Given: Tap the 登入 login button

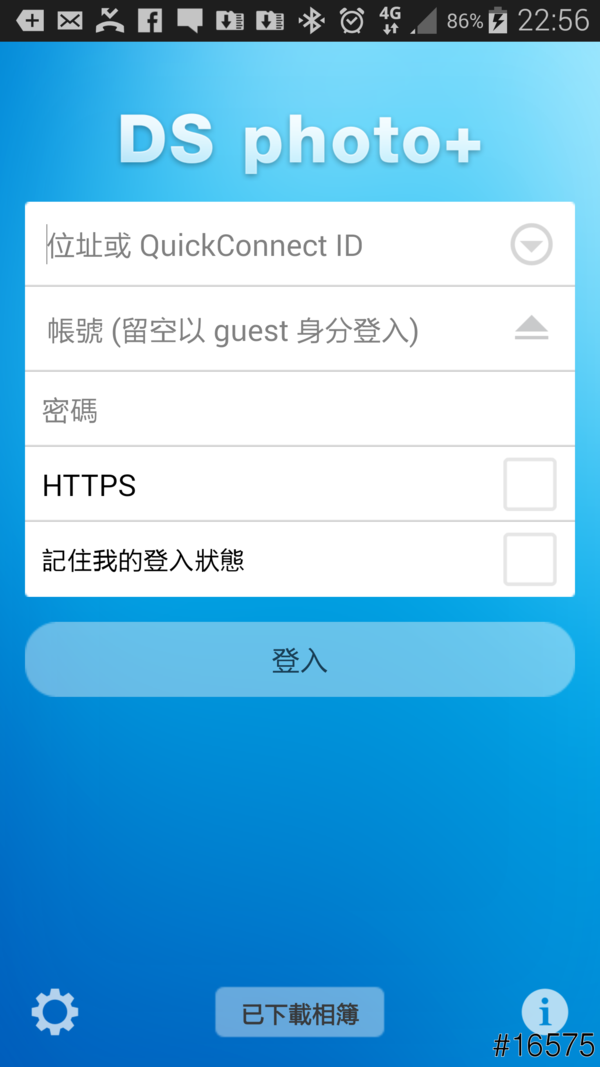Looking at the screenshot, I should point(300,660).
